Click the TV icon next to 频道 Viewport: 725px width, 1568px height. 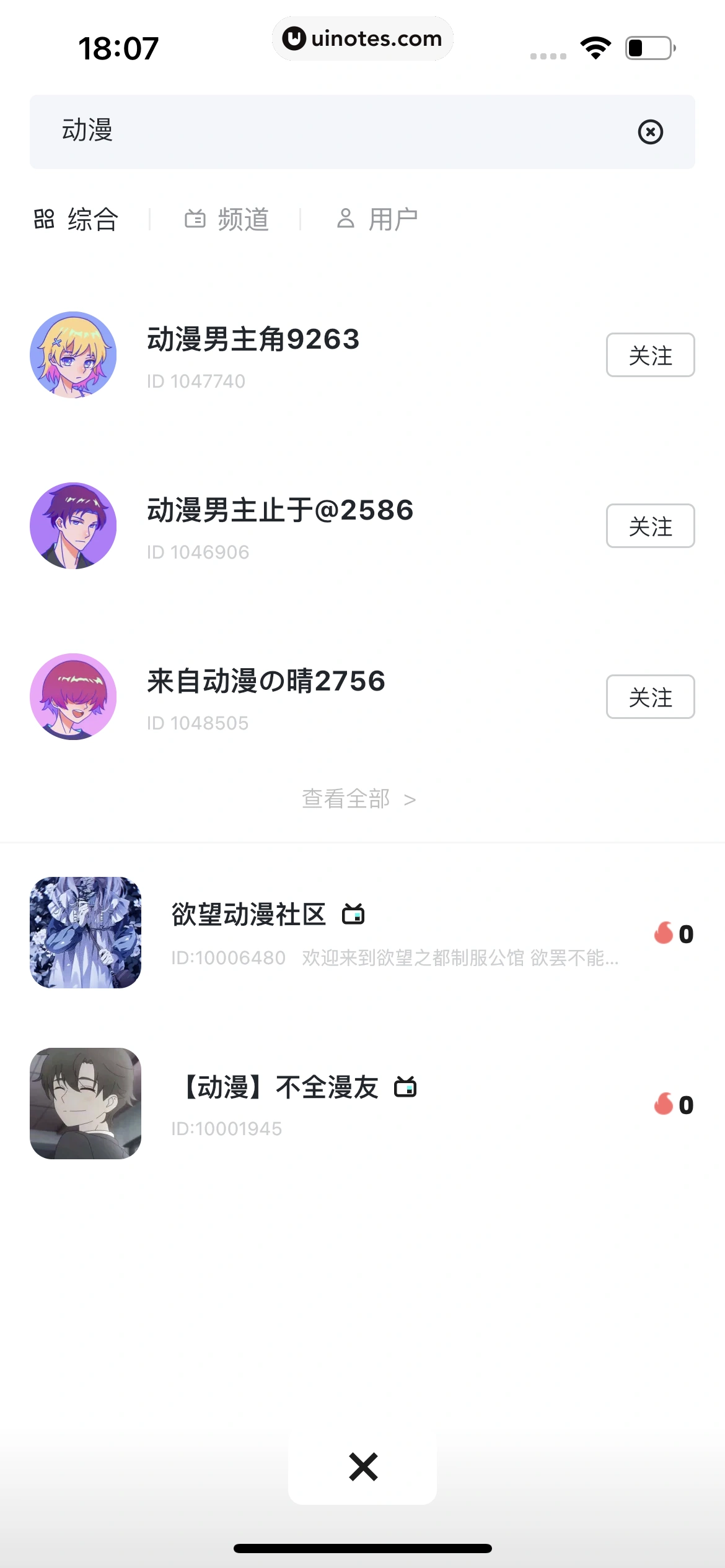point(195,219)
